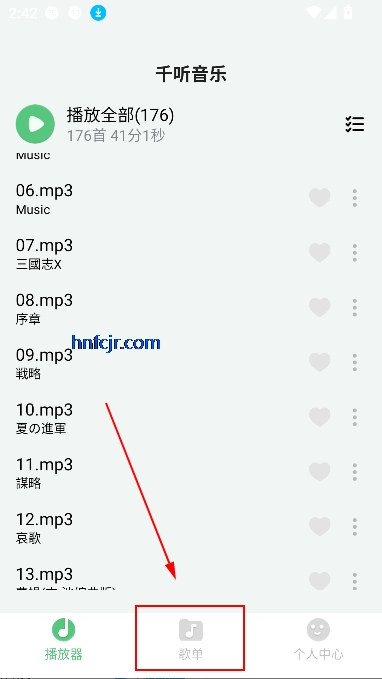Open more options for 06.mp3
The height and width of the screenshot is (679, 382).
[355, 198]
